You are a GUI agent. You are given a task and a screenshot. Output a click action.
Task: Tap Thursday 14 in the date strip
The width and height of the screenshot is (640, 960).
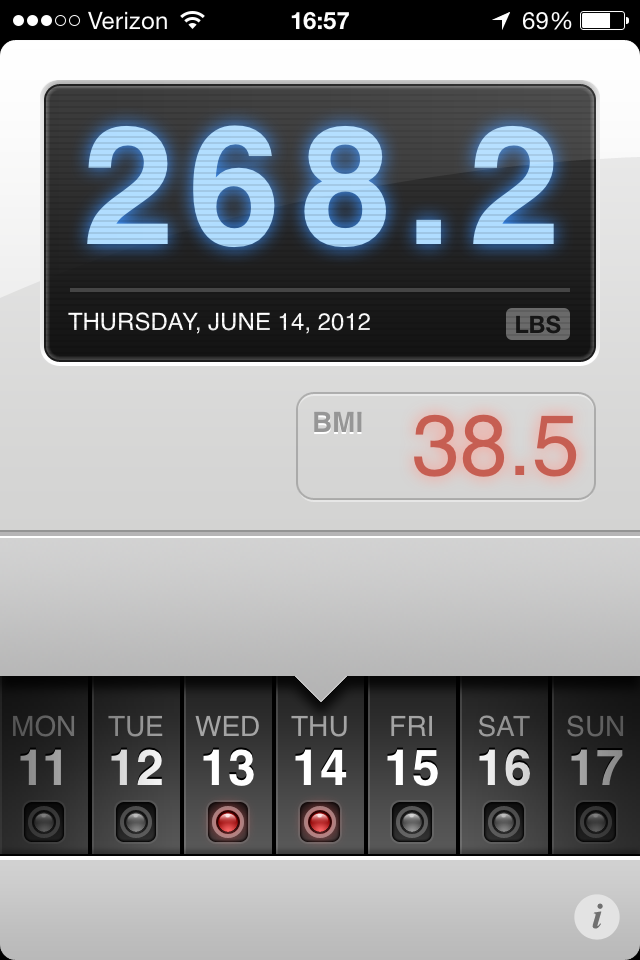[320, 768]
